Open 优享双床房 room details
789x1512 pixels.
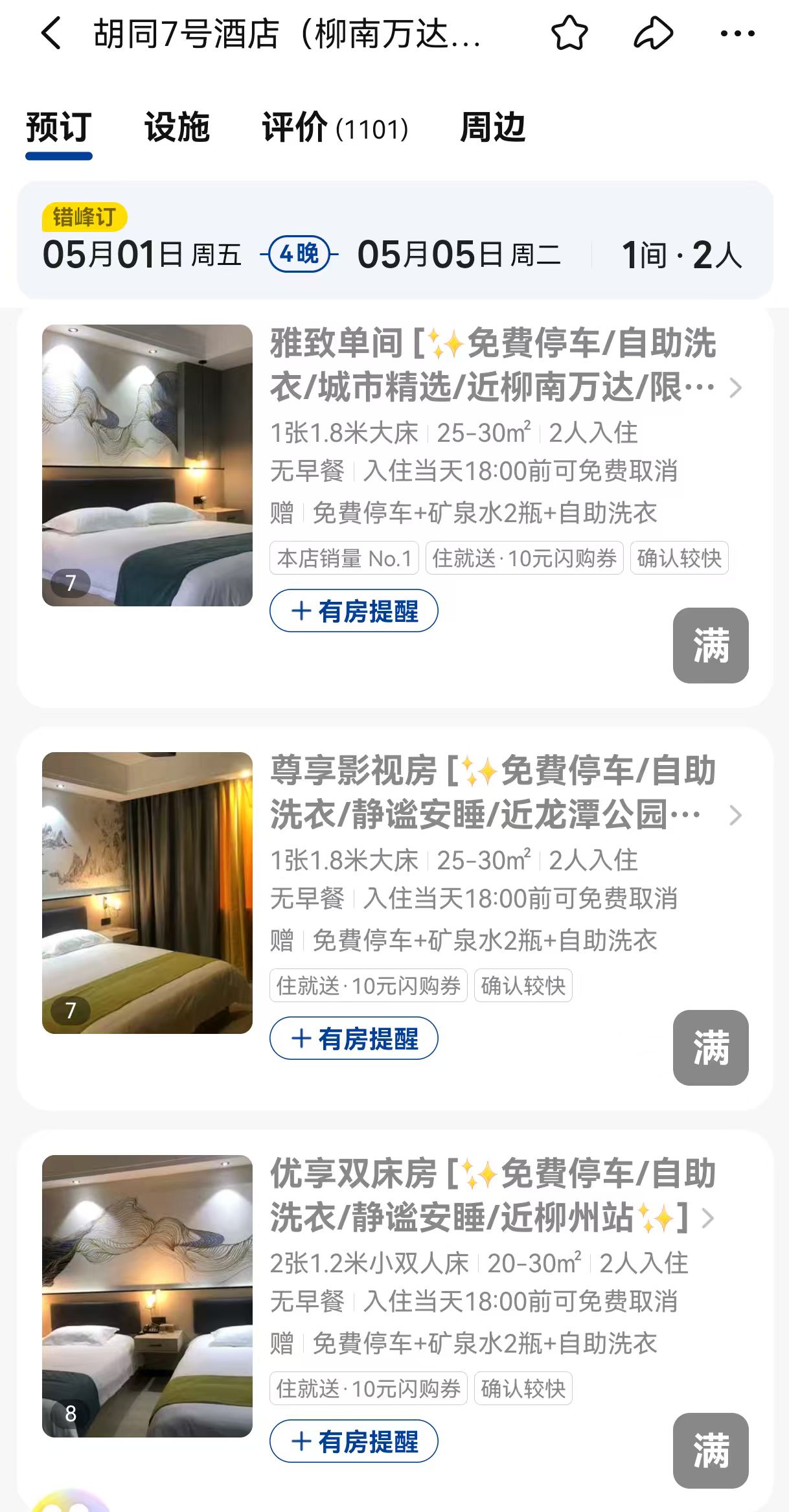(492, 1196)
